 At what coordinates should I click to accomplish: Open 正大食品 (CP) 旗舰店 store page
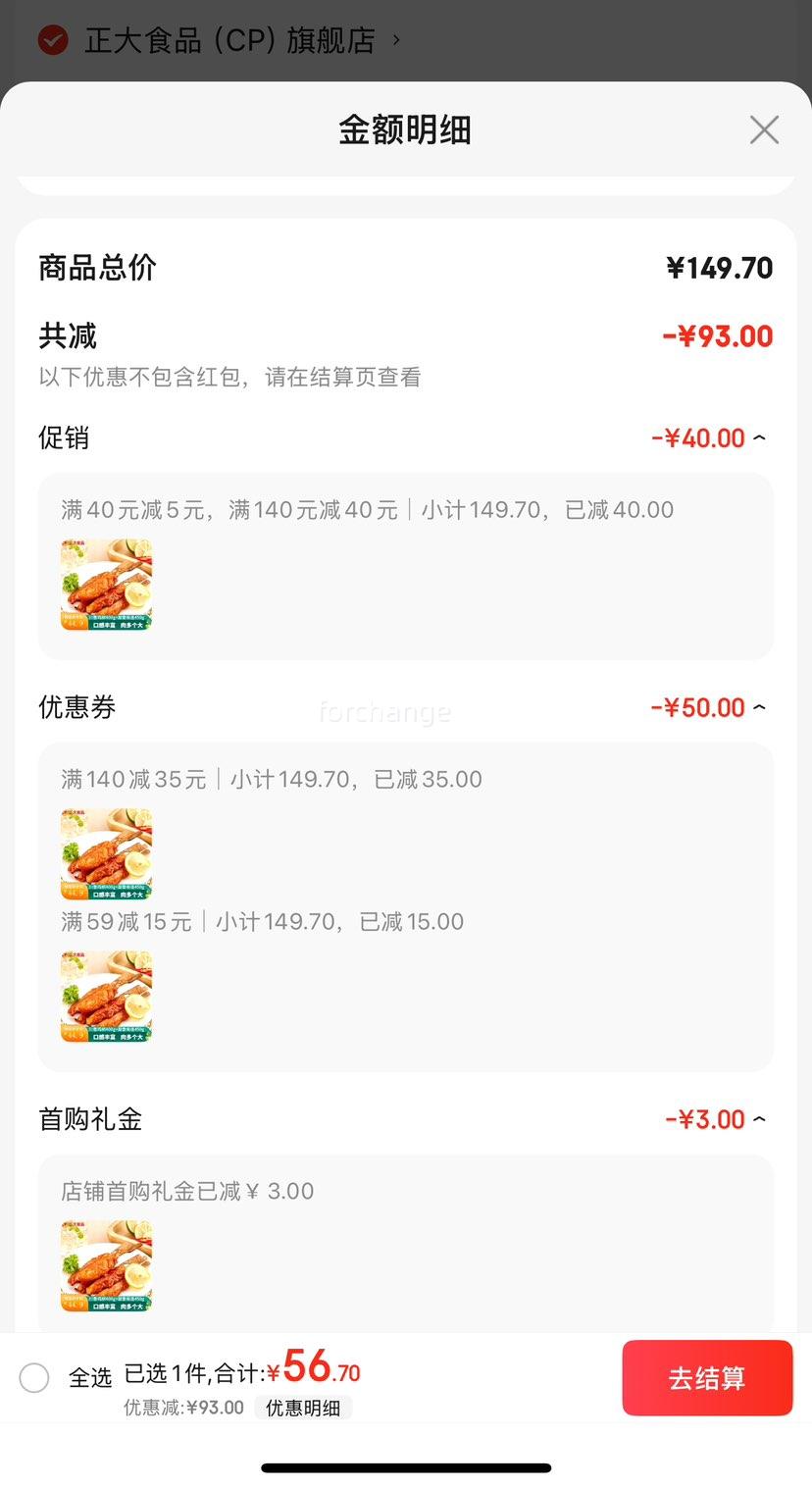click(230, 40)
